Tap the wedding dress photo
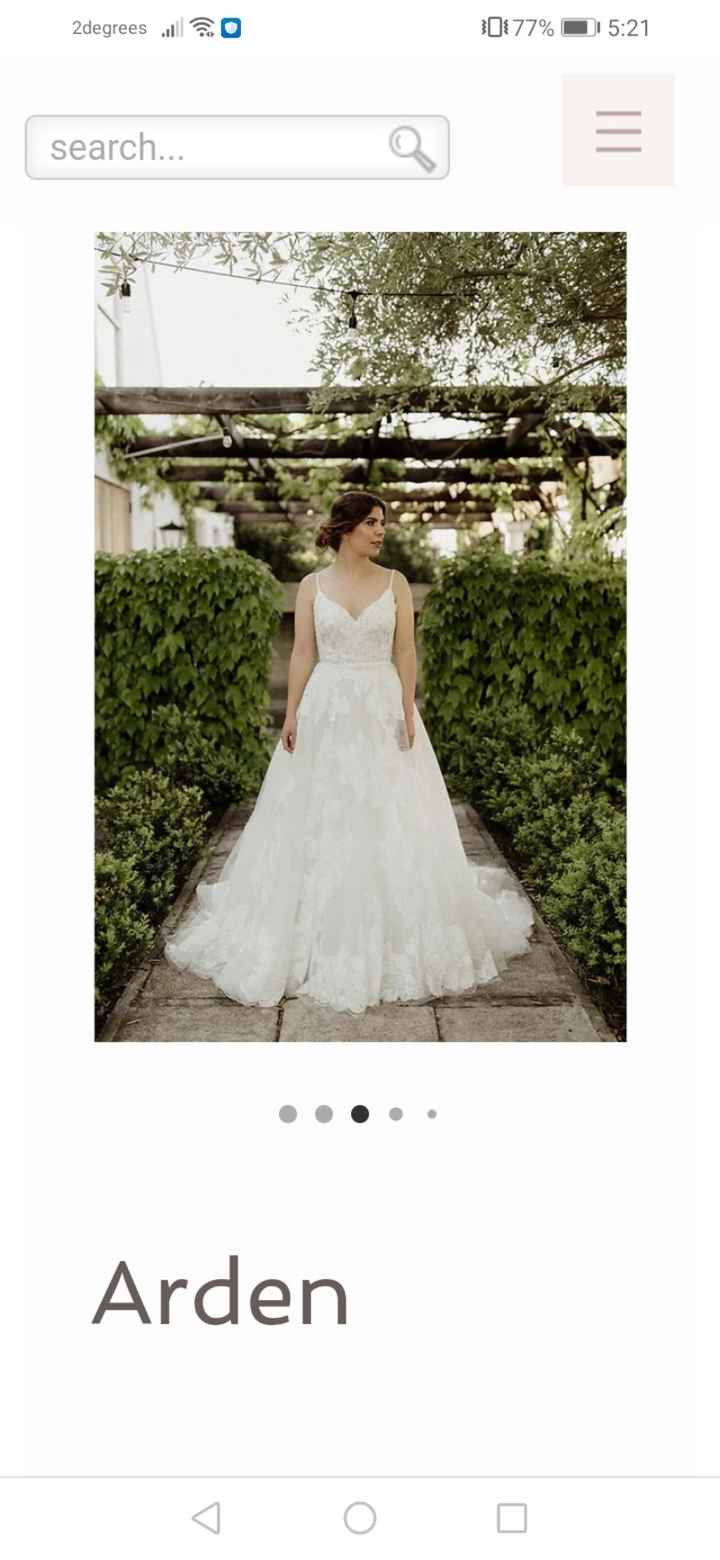This screenshot has width=720, height=1560. [359, 635]
